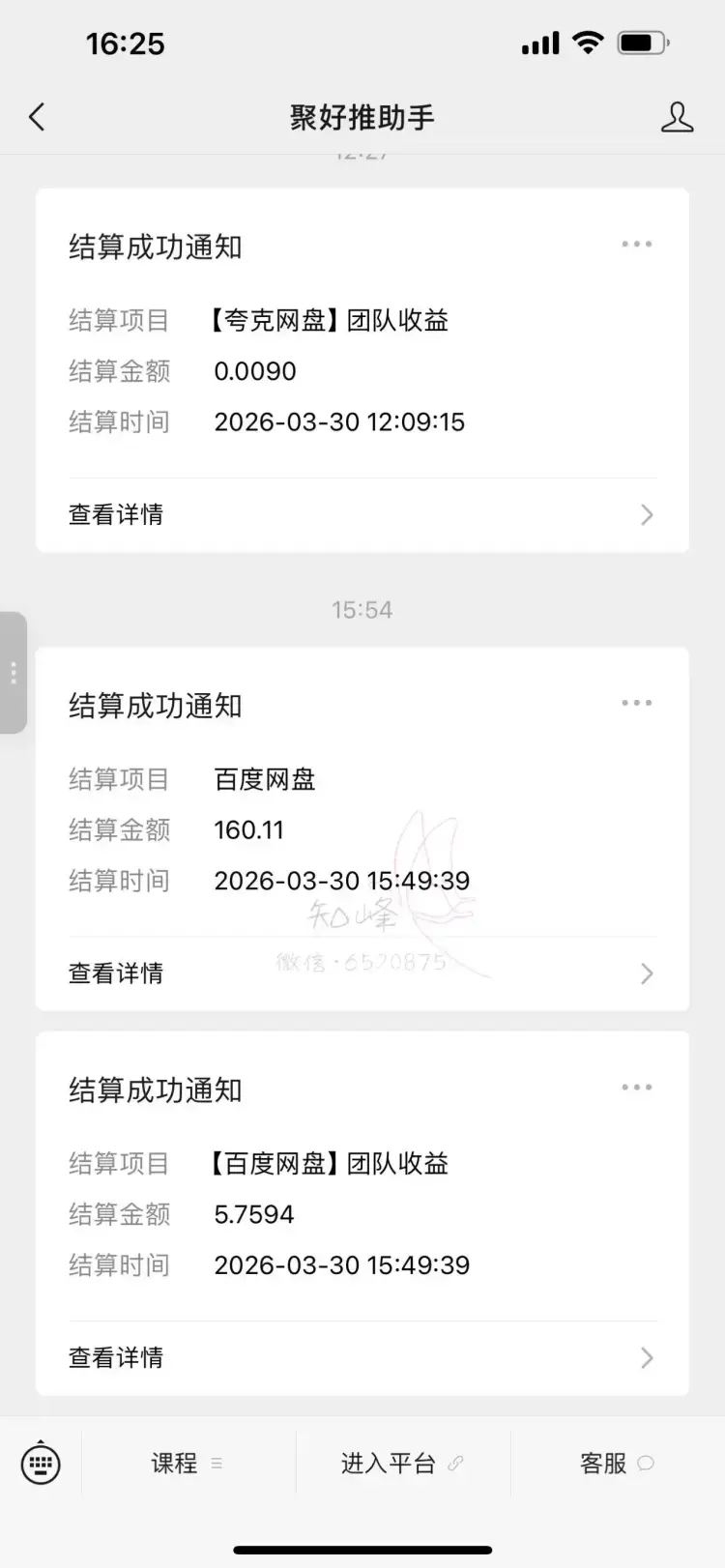The height and width of the screenshot is (1568, 725).
Task: Tap the battery indicator in status bar
Action: 640,42
